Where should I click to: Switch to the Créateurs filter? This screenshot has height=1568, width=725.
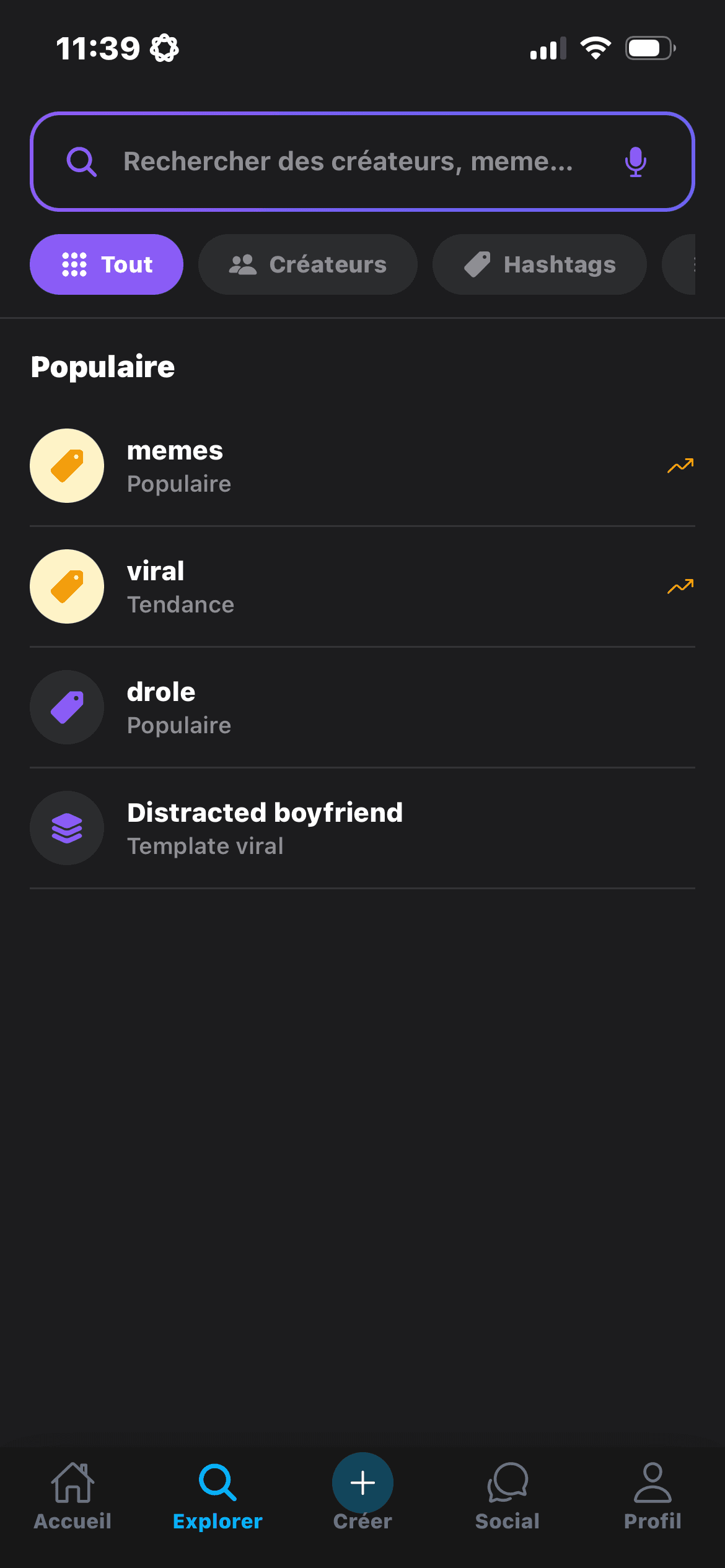pyautogui.click(x=307, y=264)
